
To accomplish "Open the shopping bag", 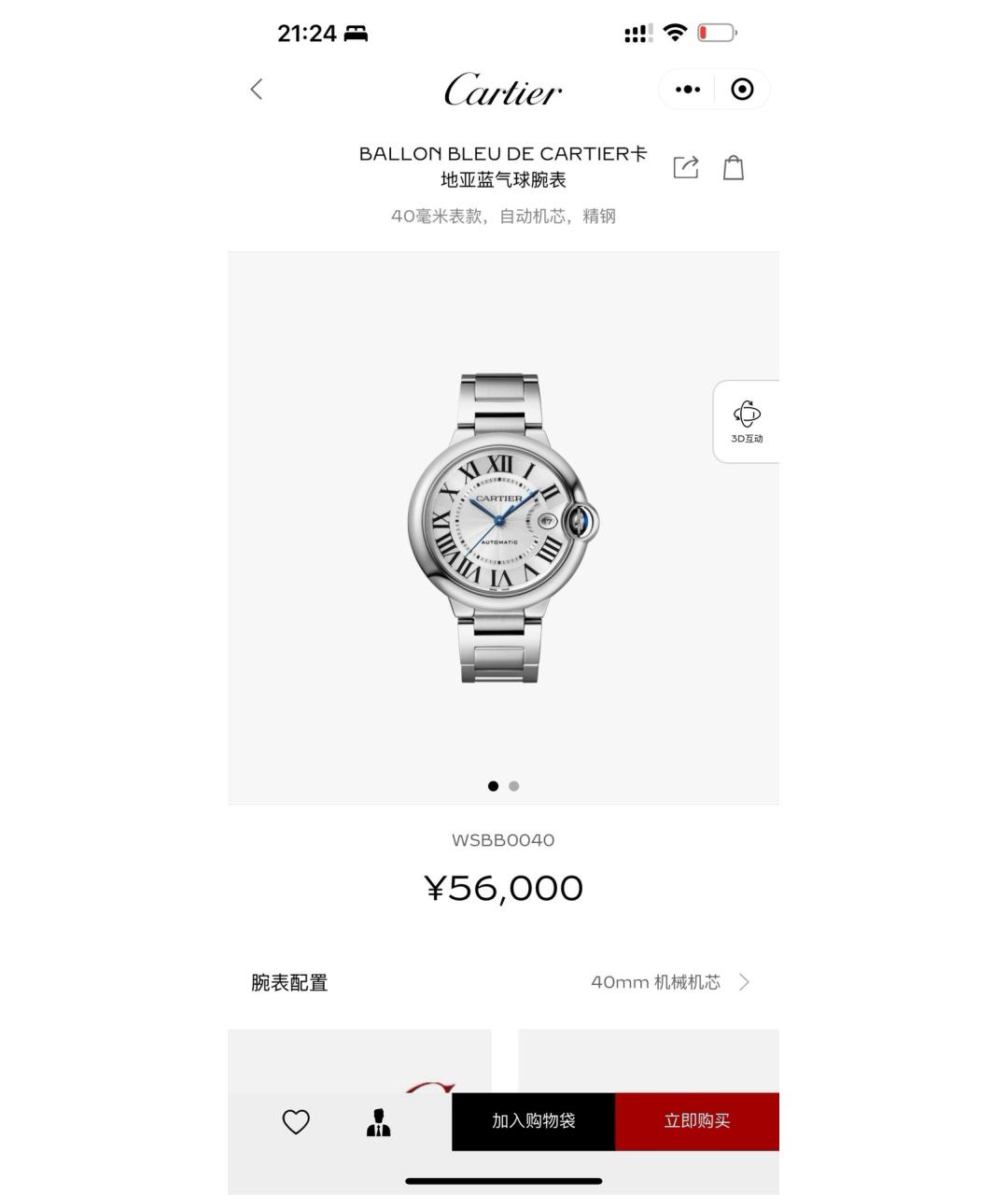I will (734, 168).
